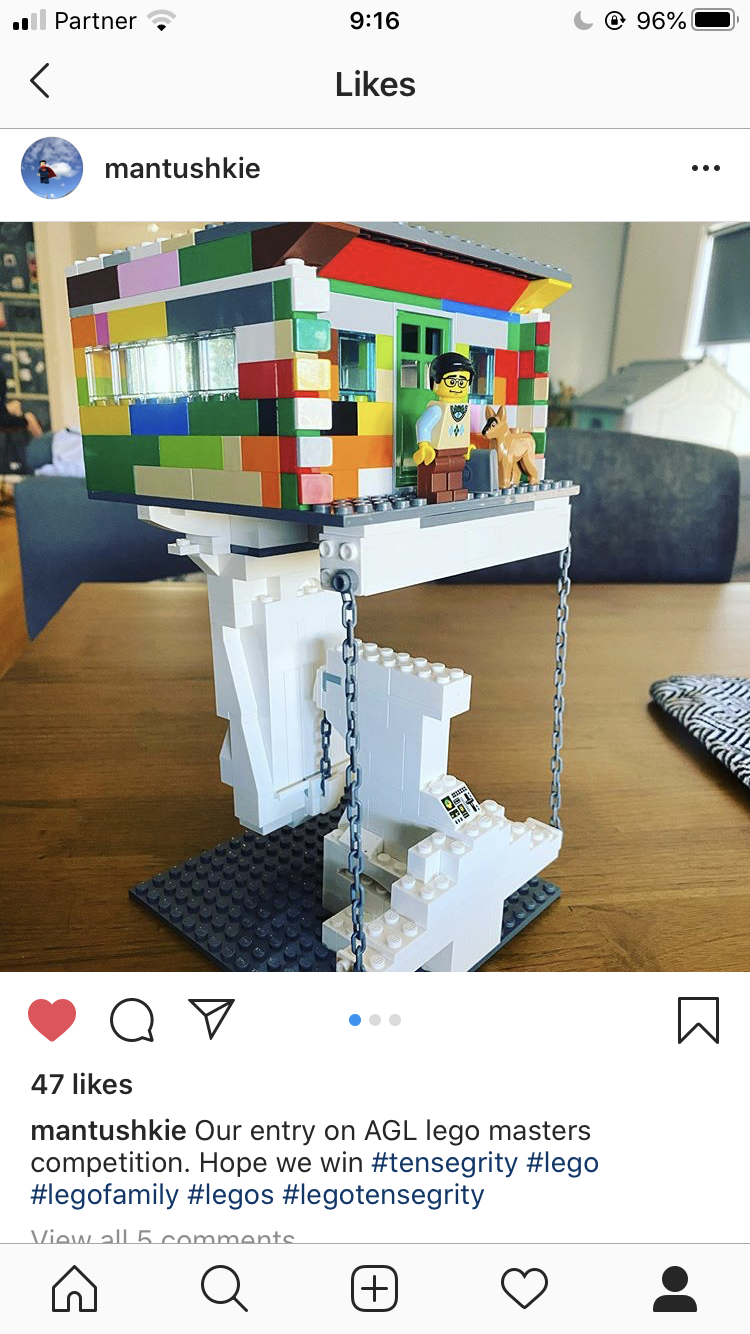Open mantushkie username in post header
The height and width of the screenshot is (1334, 750).
(x=182, y=168)
